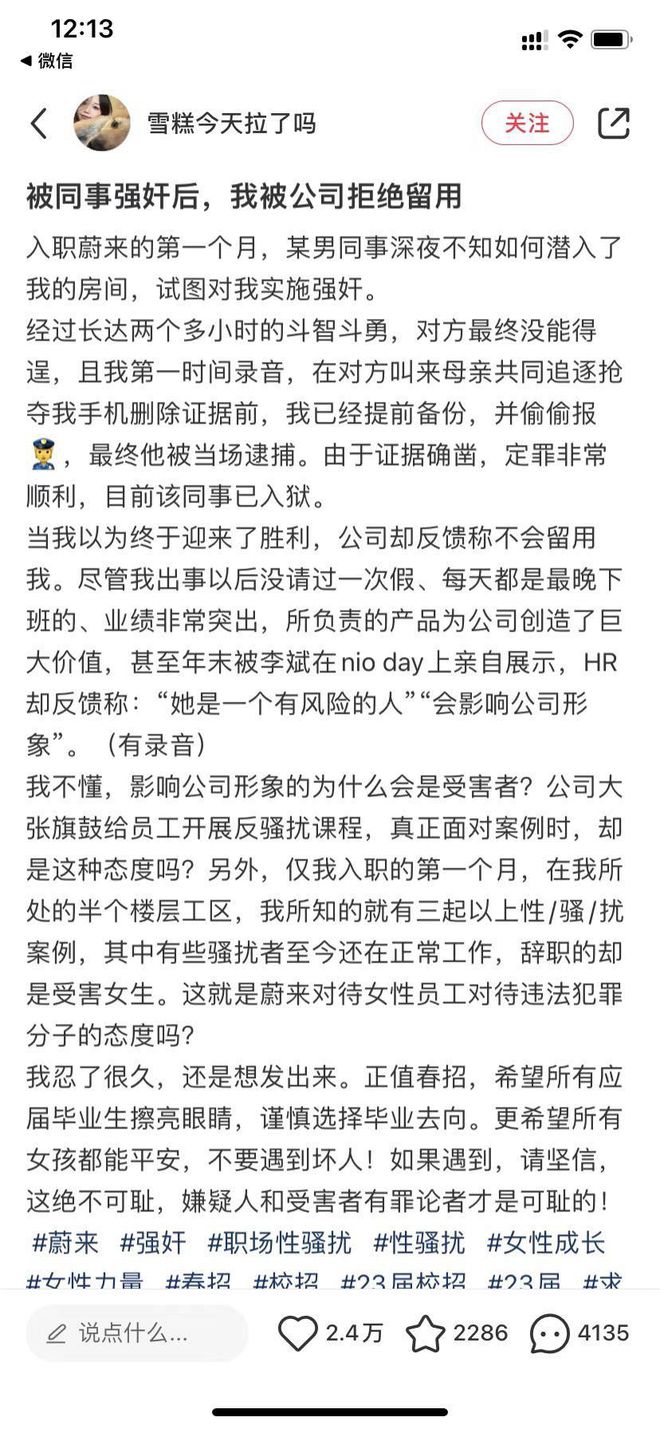Open the #蔚来 hashtag
This screenshot has height=1429, width=660.
pyautogui.click(x=66, y=1243)
